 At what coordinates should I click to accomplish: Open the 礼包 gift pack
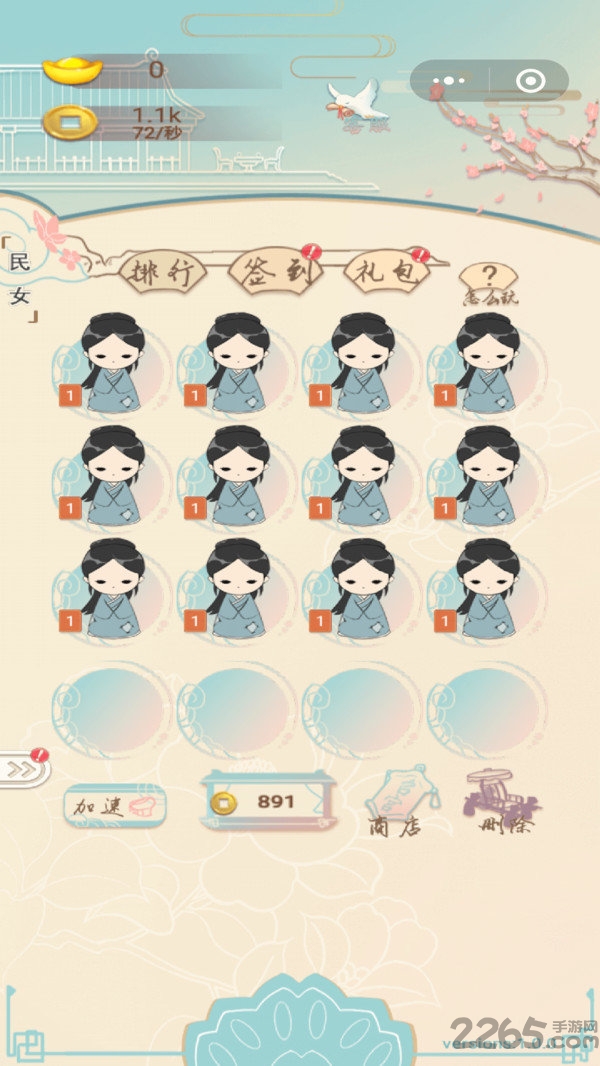pos(383,272)
